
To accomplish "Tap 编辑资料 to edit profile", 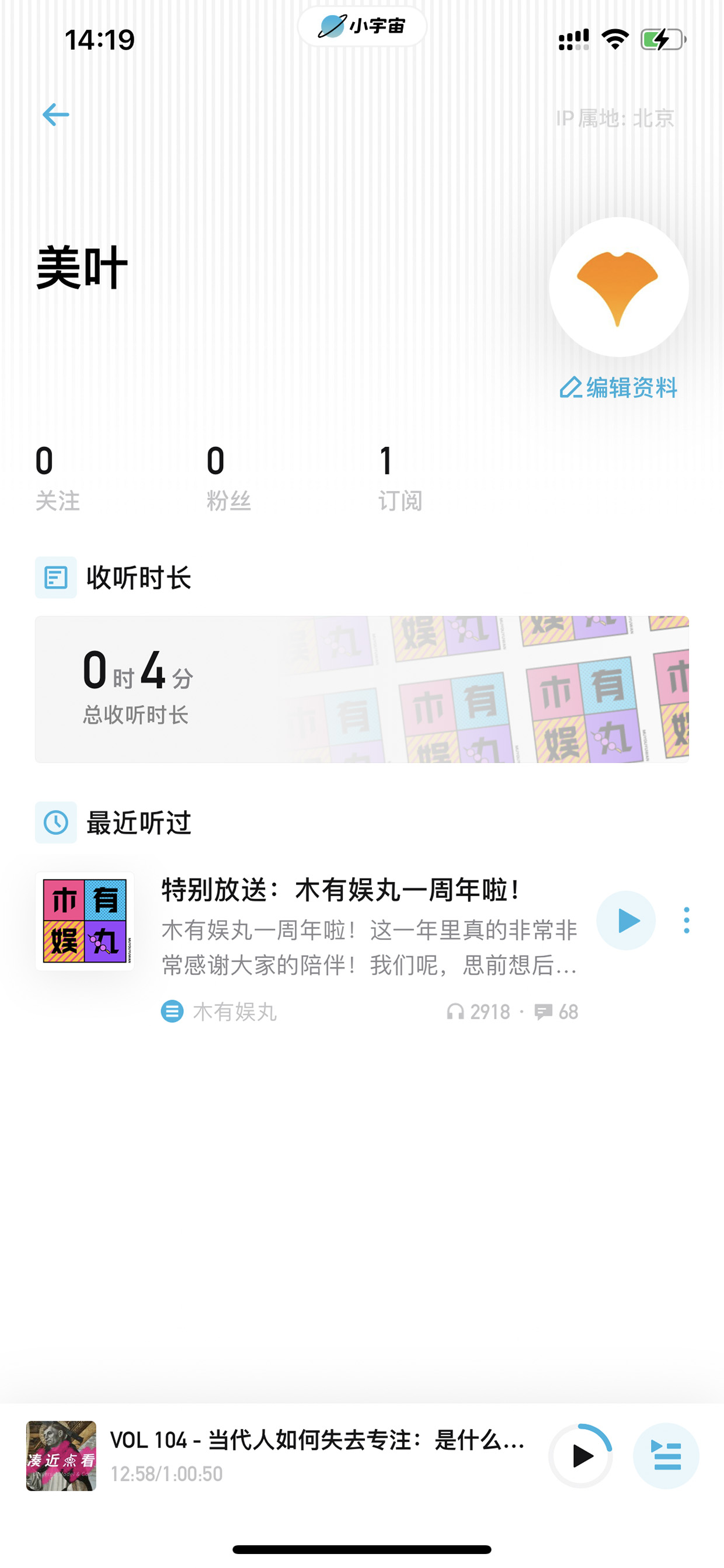I will click(x=618, y=388).
